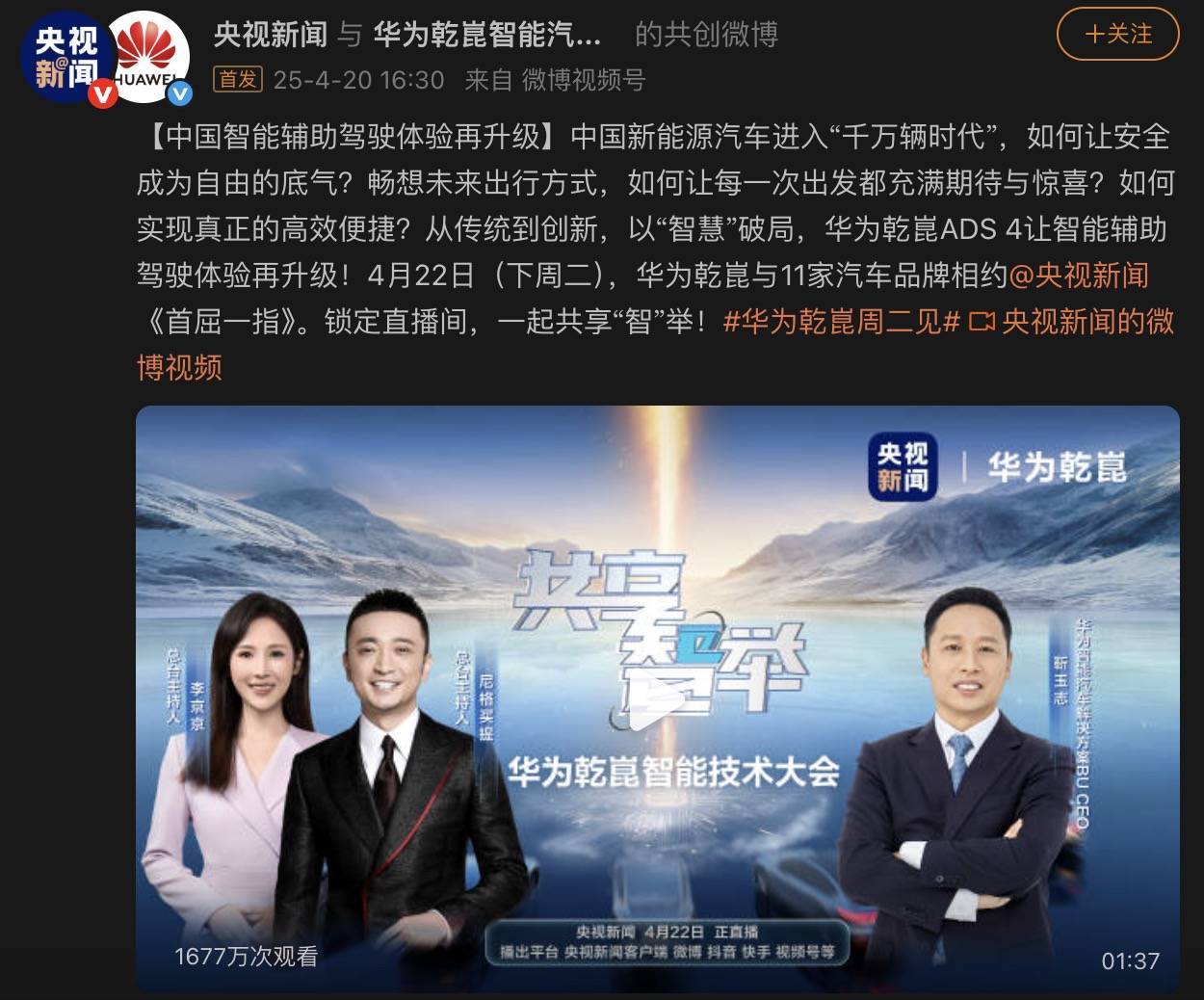Tap the @央视新闻 mention in the post

1078,276
